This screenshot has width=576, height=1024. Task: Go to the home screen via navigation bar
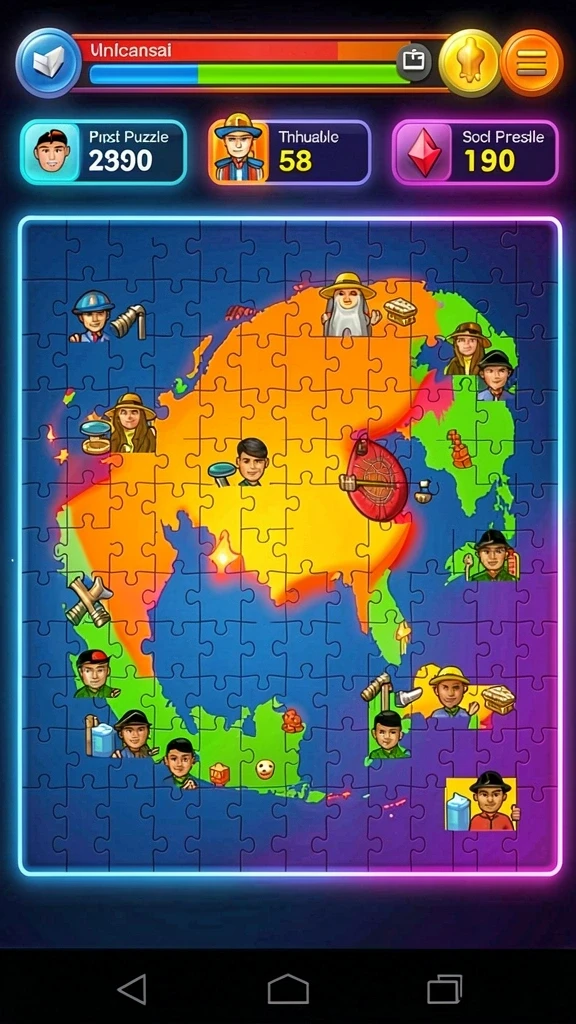click(288, 988)
